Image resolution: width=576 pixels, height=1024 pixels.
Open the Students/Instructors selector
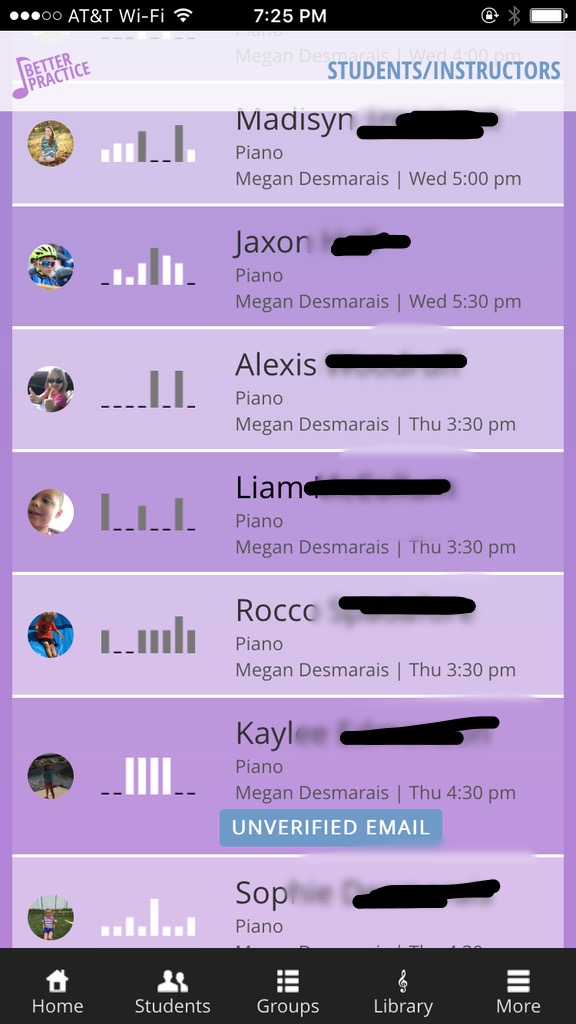tap(443, 71)
